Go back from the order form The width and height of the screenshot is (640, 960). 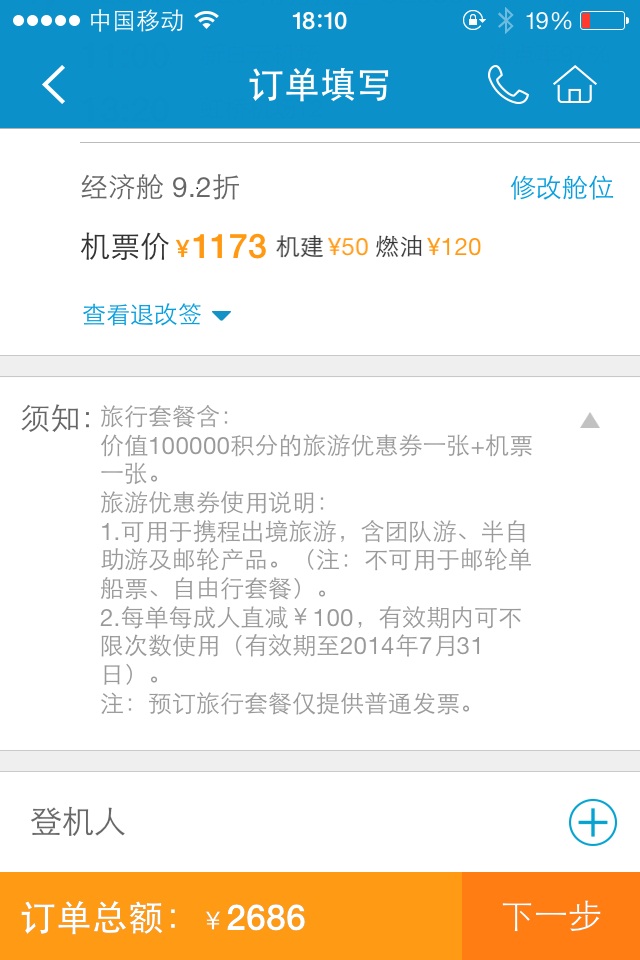[x=54, y=85]
